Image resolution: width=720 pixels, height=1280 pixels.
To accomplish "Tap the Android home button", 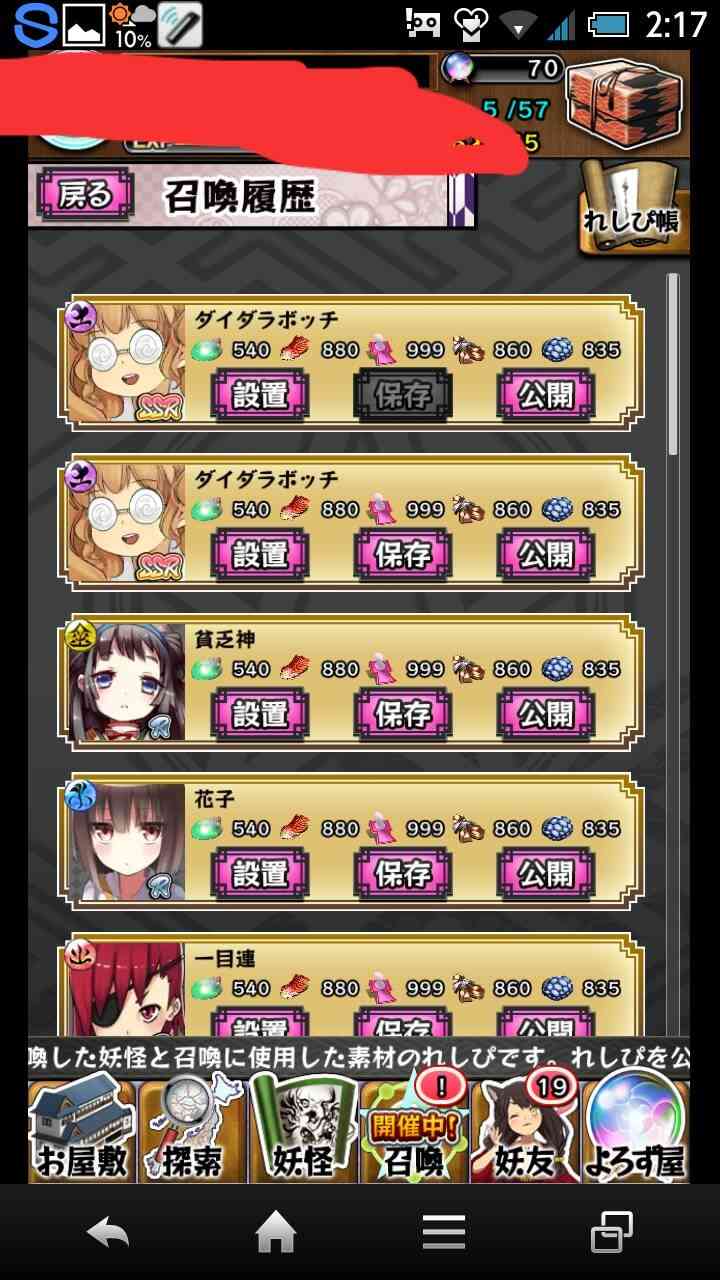I will click(x=276, y=1233).
